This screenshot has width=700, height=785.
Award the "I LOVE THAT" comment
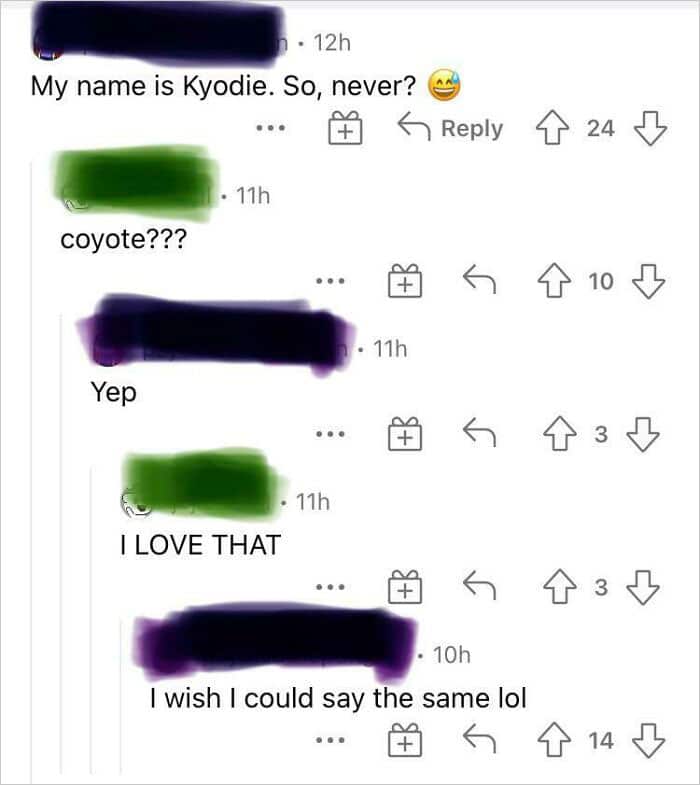click(x=403, y=588)
